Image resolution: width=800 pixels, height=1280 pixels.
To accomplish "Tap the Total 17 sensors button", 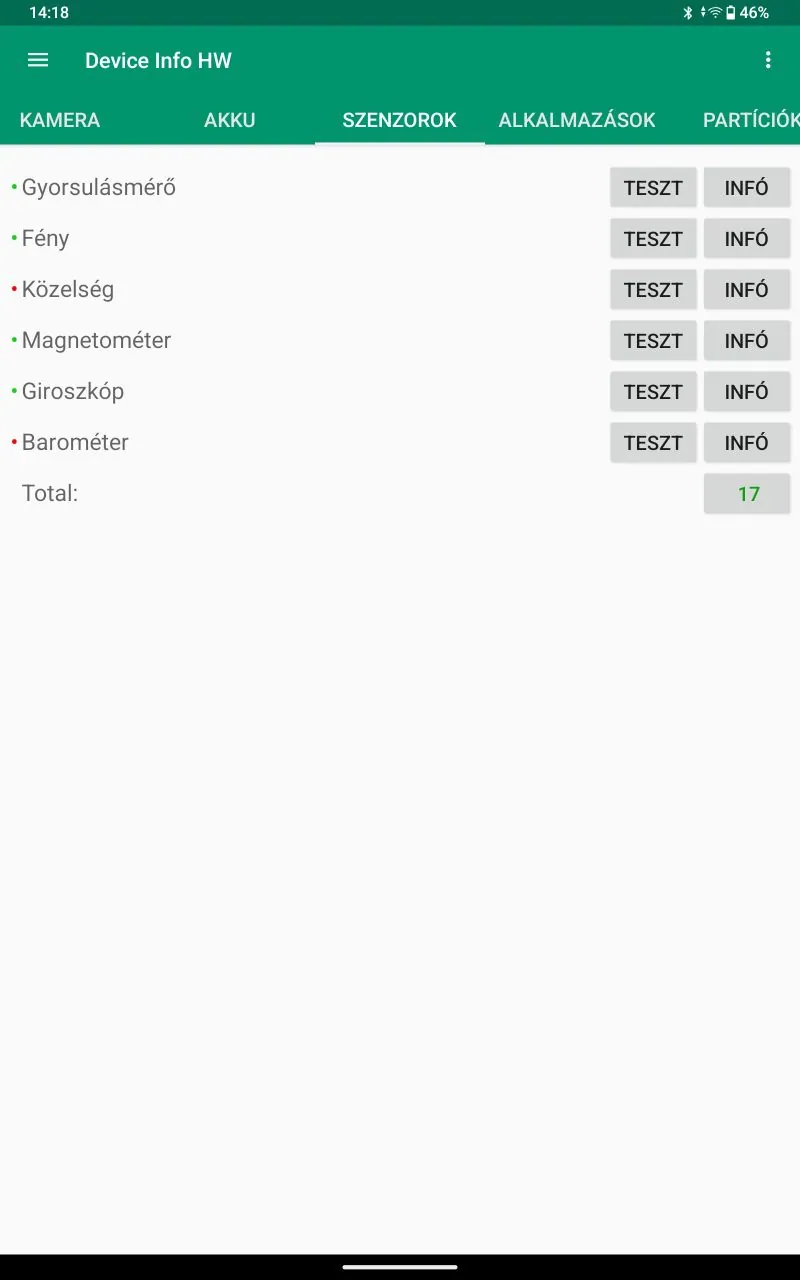I will tap(747, 493).
